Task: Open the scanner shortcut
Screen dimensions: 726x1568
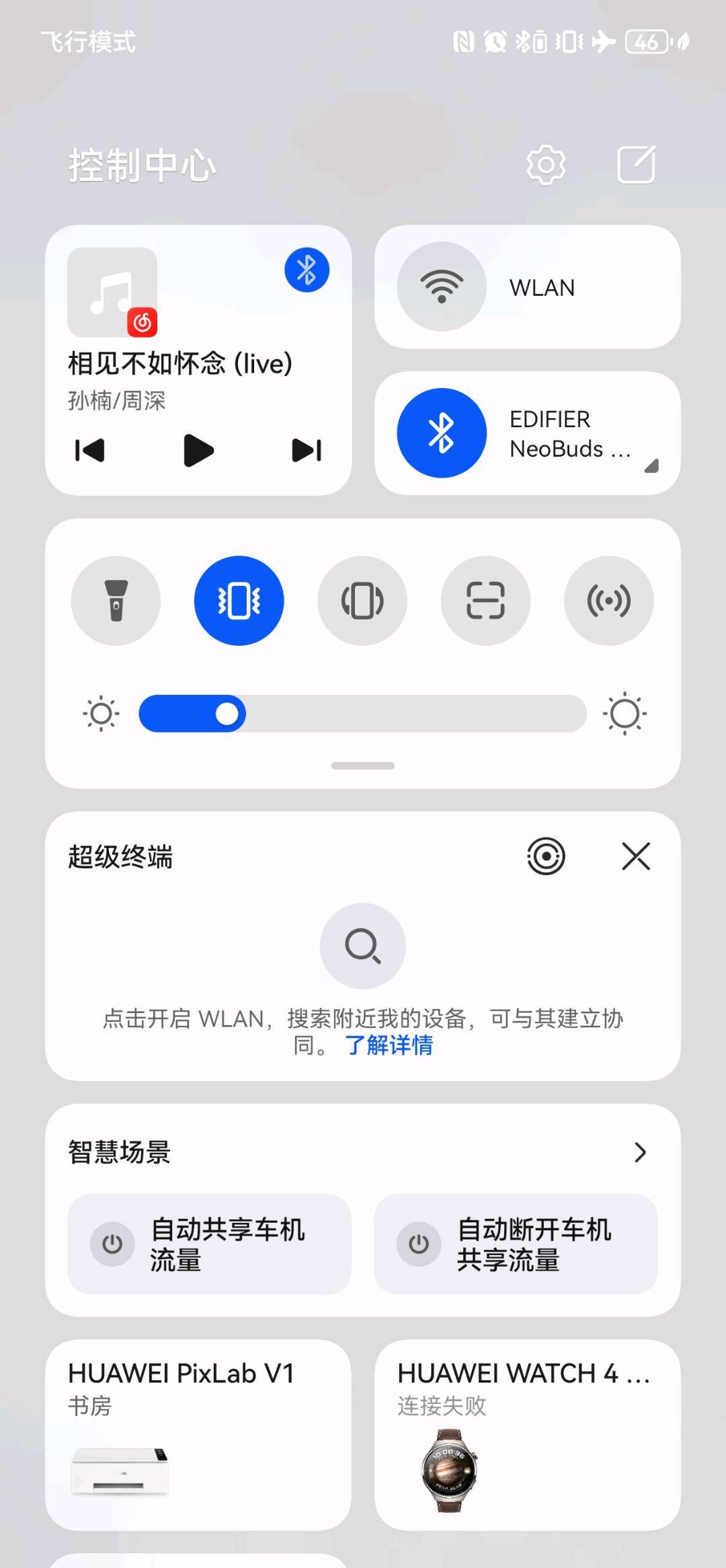Action: pos(485,601)
